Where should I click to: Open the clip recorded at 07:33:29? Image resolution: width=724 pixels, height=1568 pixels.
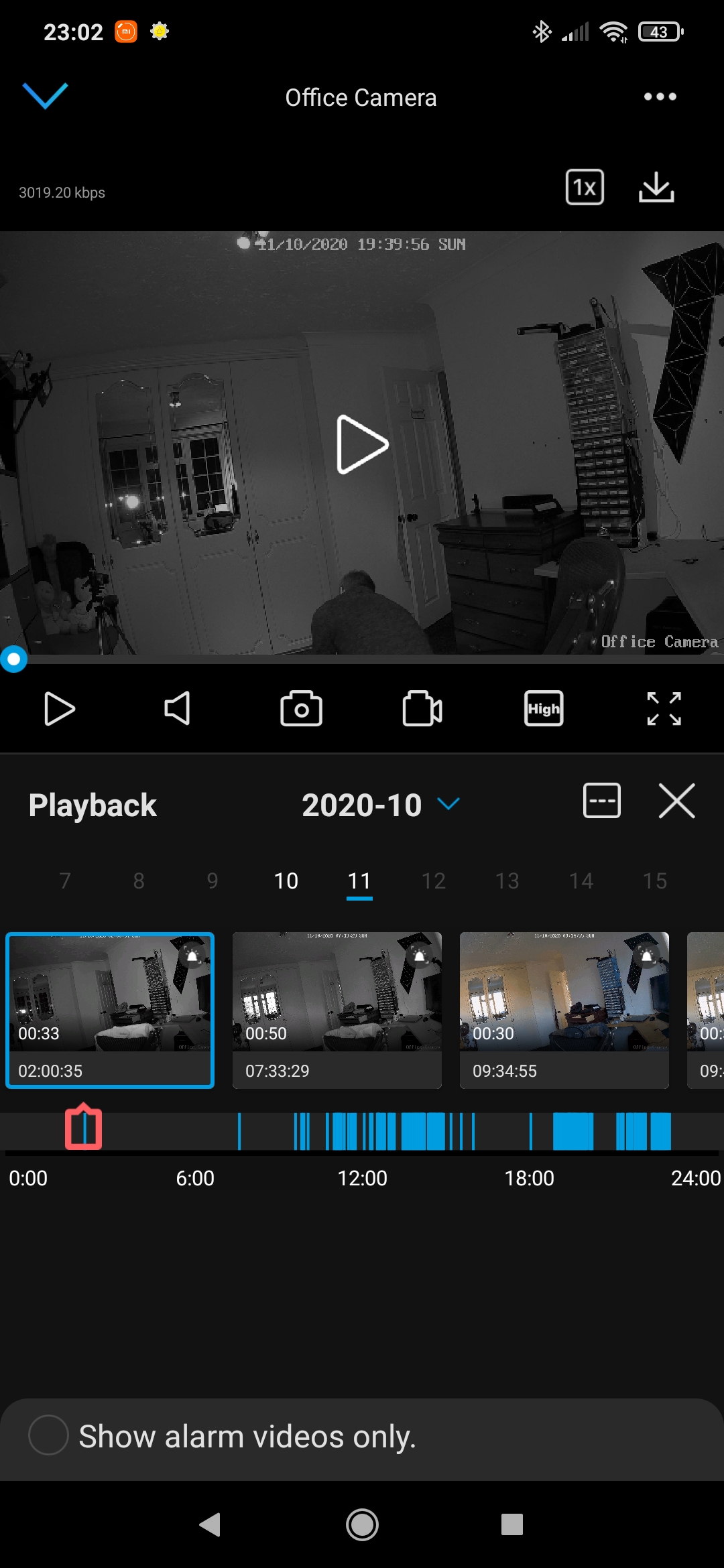click(x=337, y=1010)
